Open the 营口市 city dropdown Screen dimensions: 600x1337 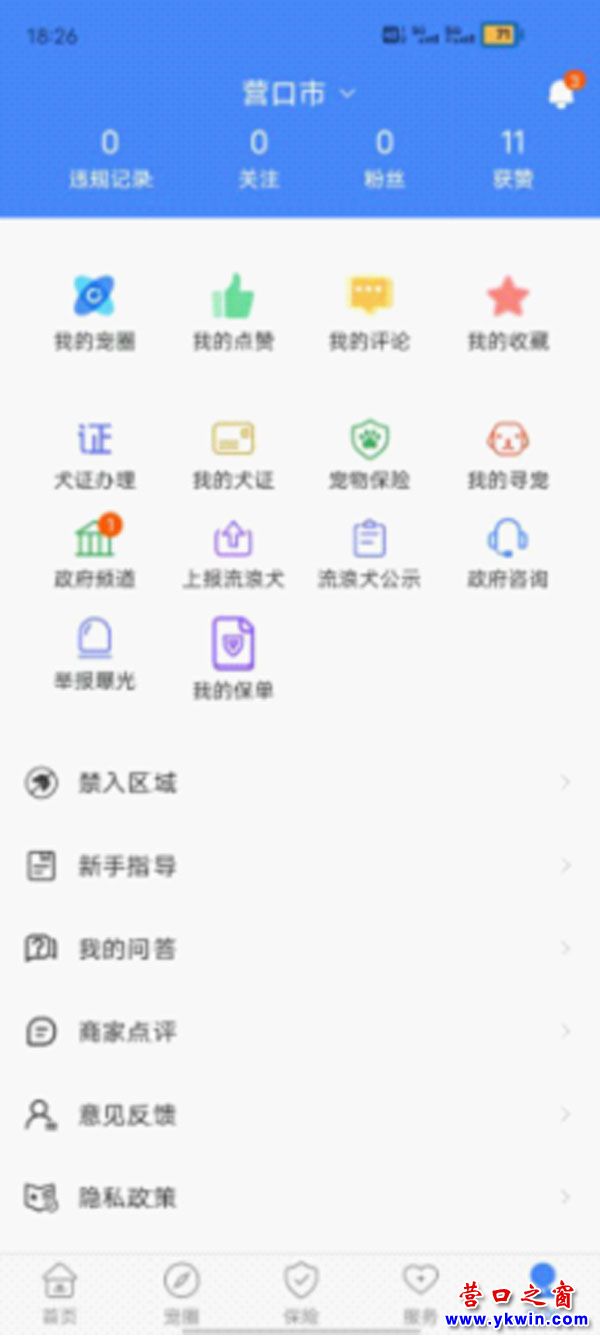point(298,94)
